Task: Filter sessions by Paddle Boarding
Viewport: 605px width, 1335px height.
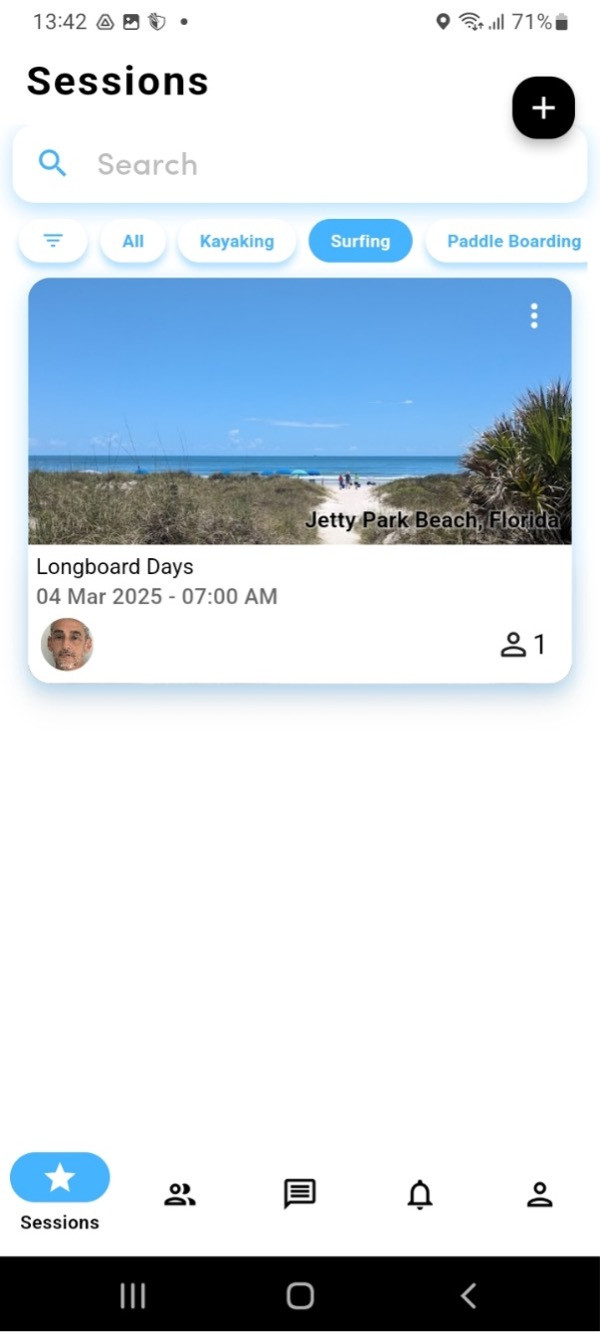Action: tap(513, 241)
